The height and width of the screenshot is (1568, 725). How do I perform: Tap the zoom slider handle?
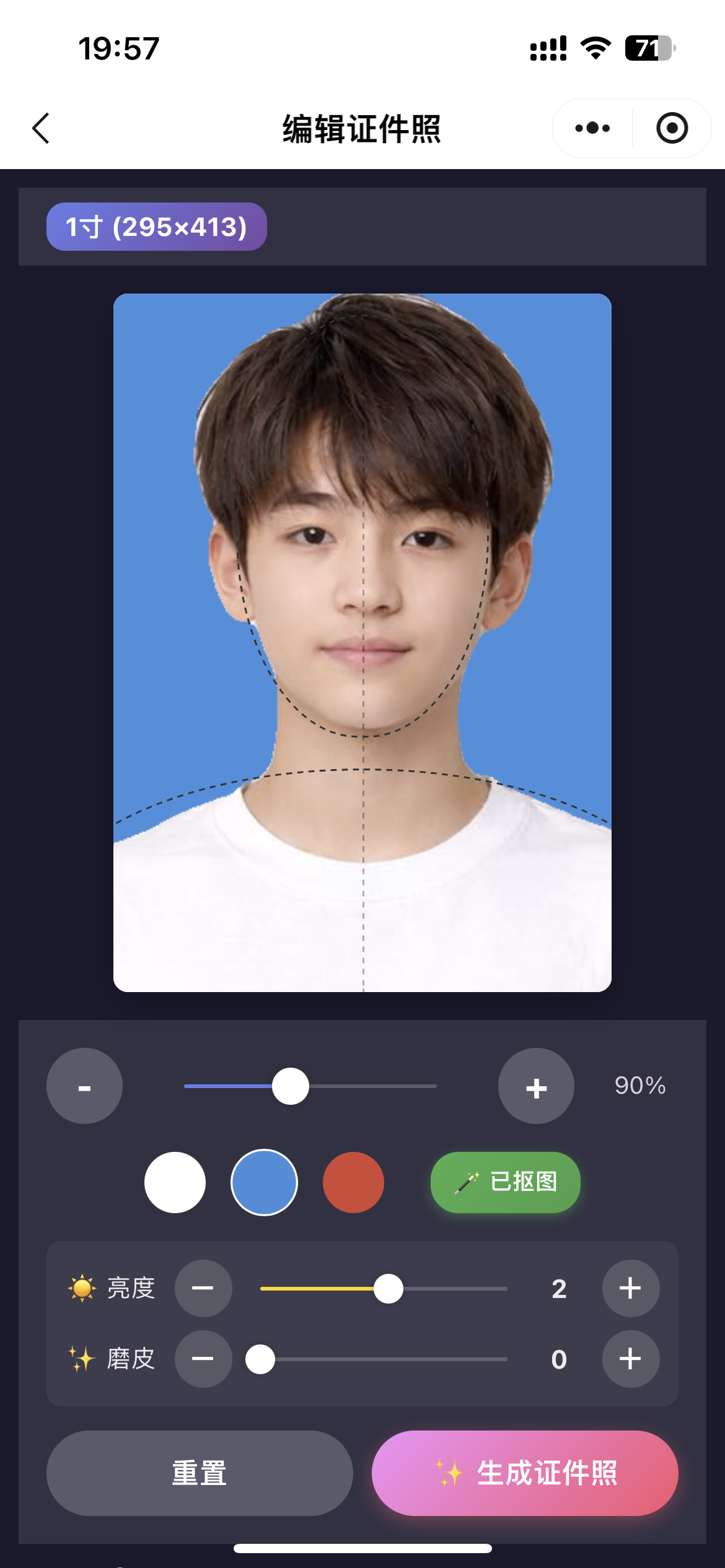[x=290, y=1086]
